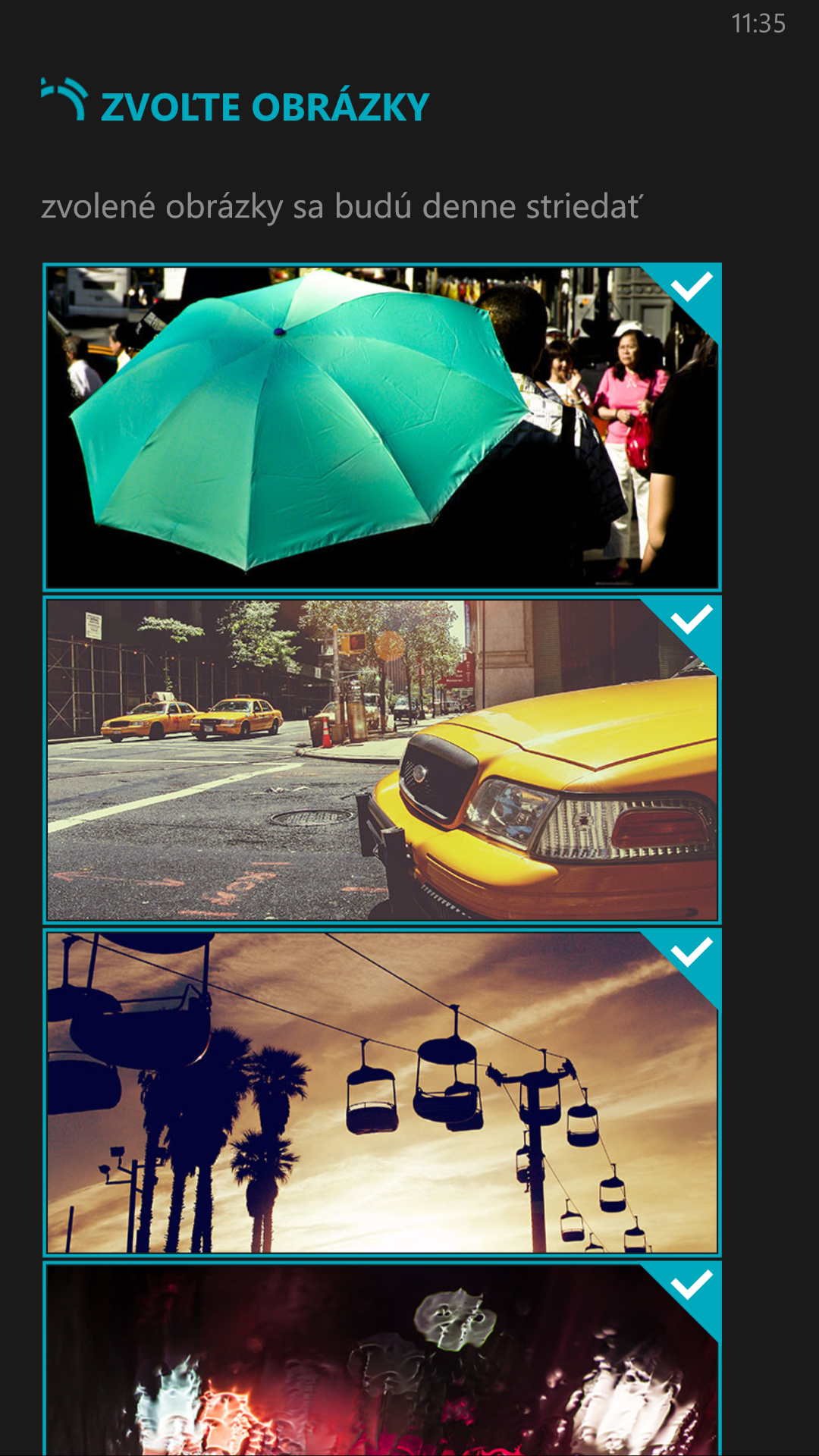Toggle the yellow taxi picture

point(381,760)
